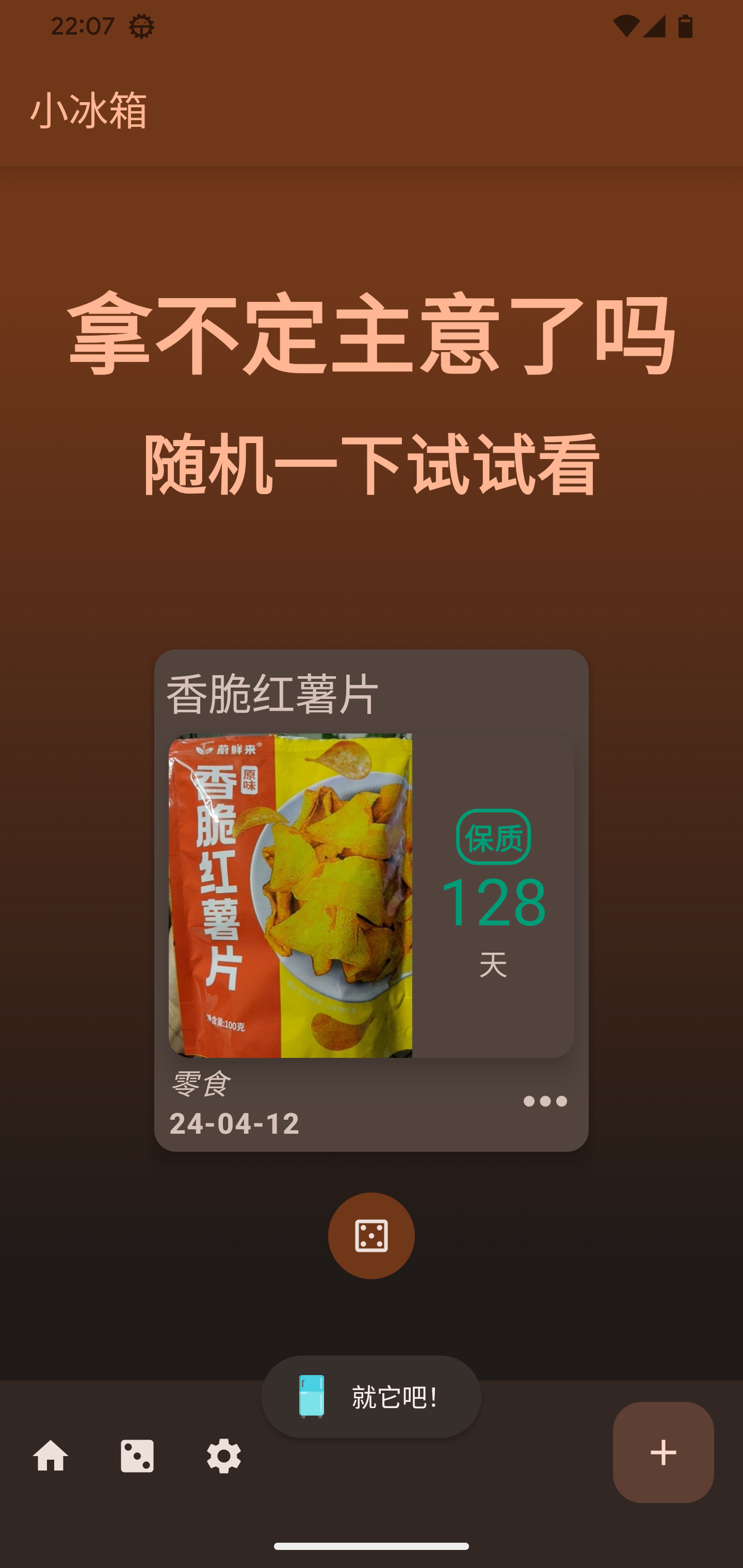Roll the dice for a random item
743x1568 pixels.
tap(371, 1235)
